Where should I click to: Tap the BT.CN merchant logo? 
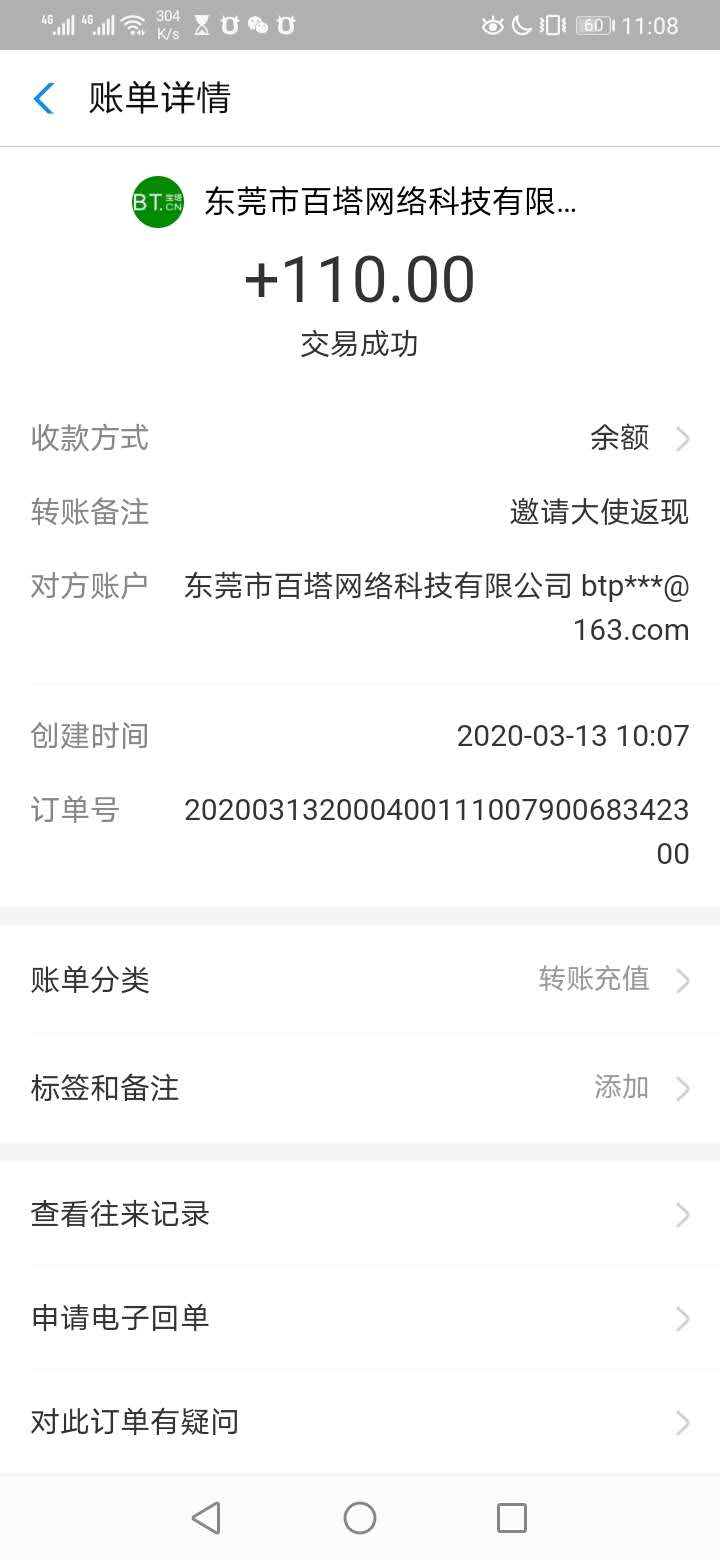(157, 202)
